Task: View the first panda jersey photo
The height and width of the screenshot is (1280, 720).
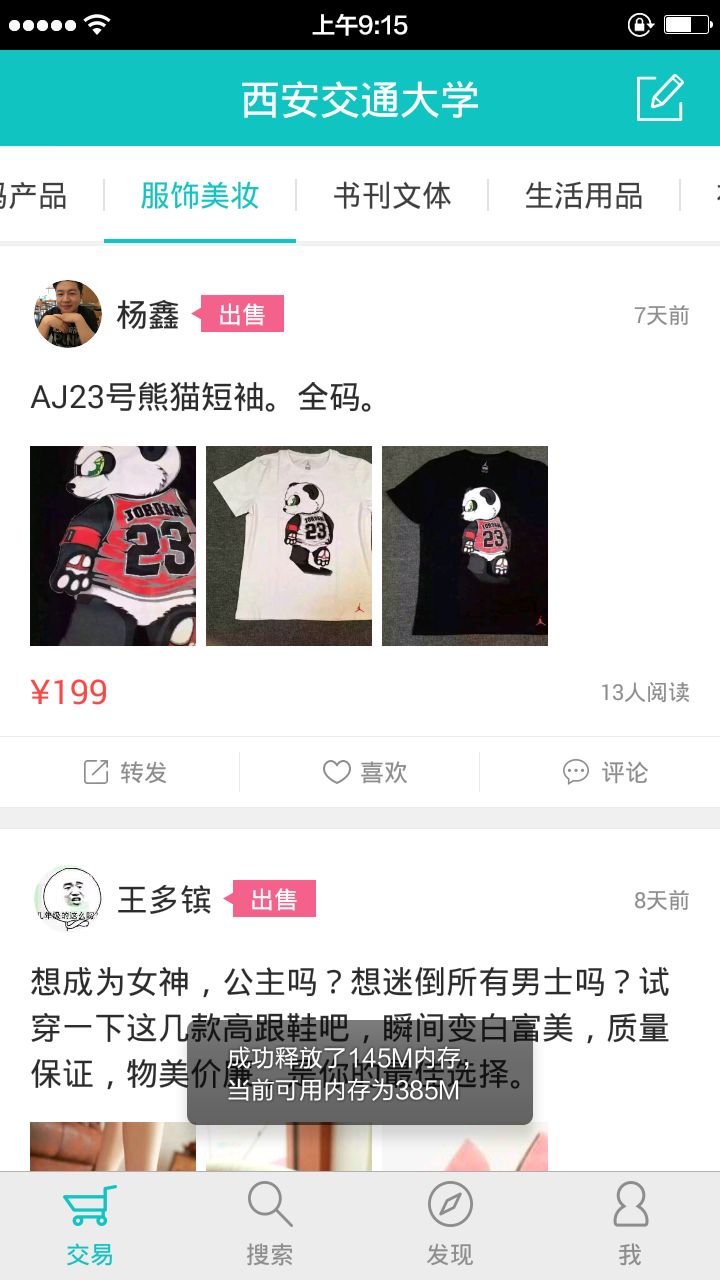Action: pos(113,546)
